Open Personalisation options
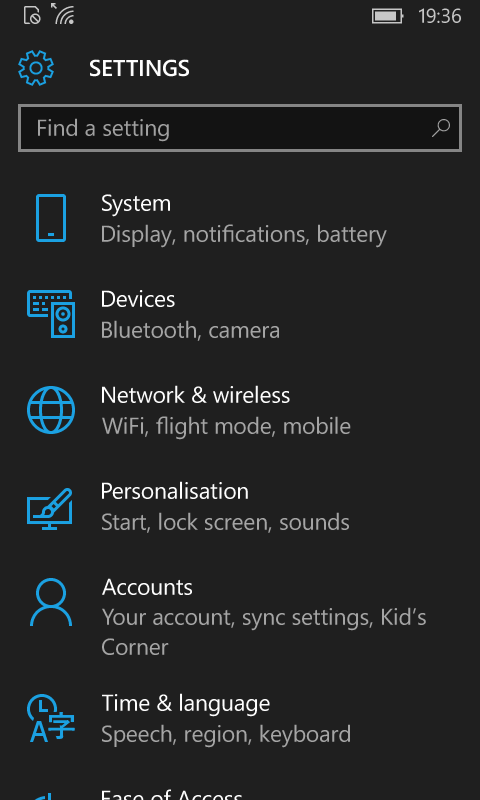 (x=240, y=506)
